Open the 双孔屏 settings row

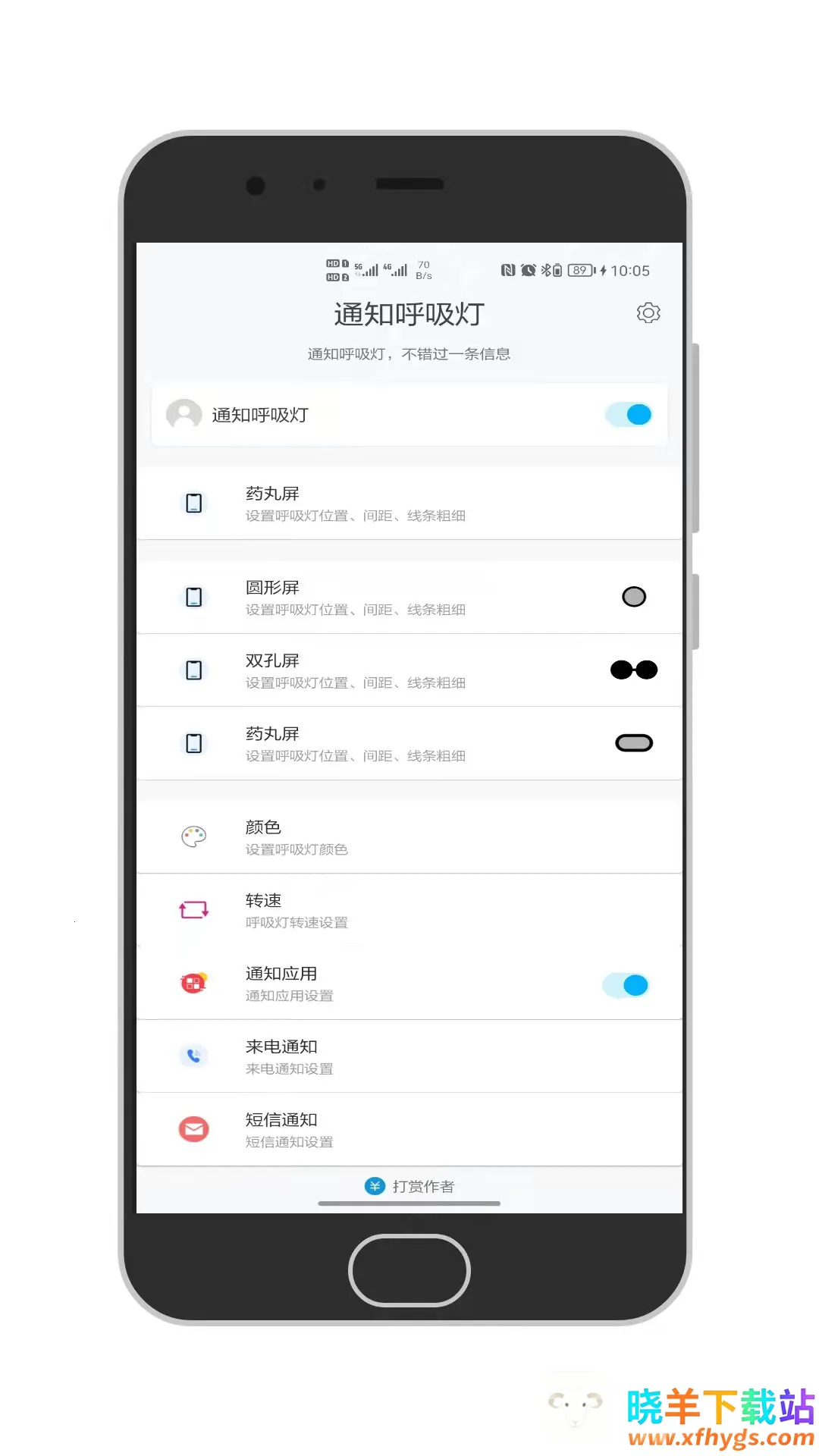(x=409, y=670)
